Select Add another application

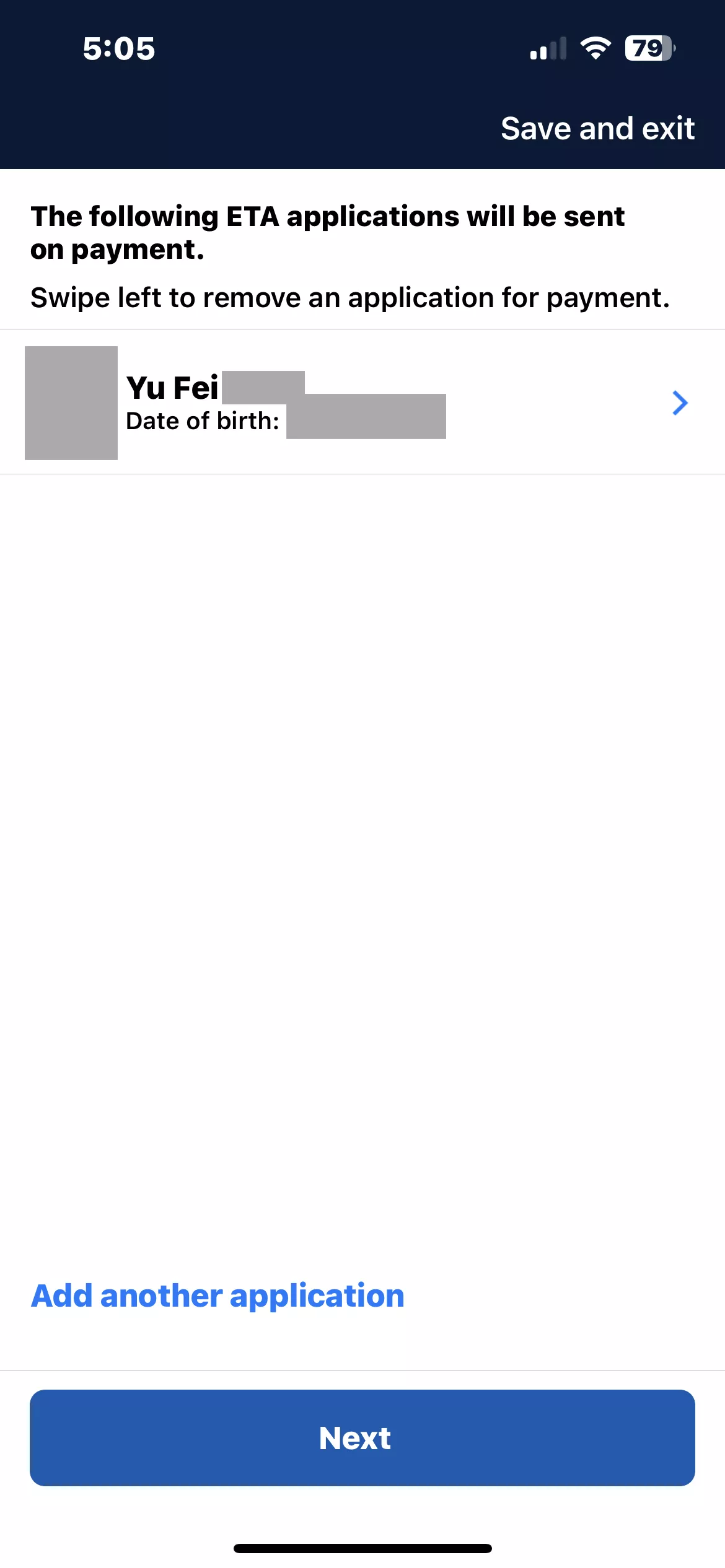pyautogui.click(x=217, y=1296)
